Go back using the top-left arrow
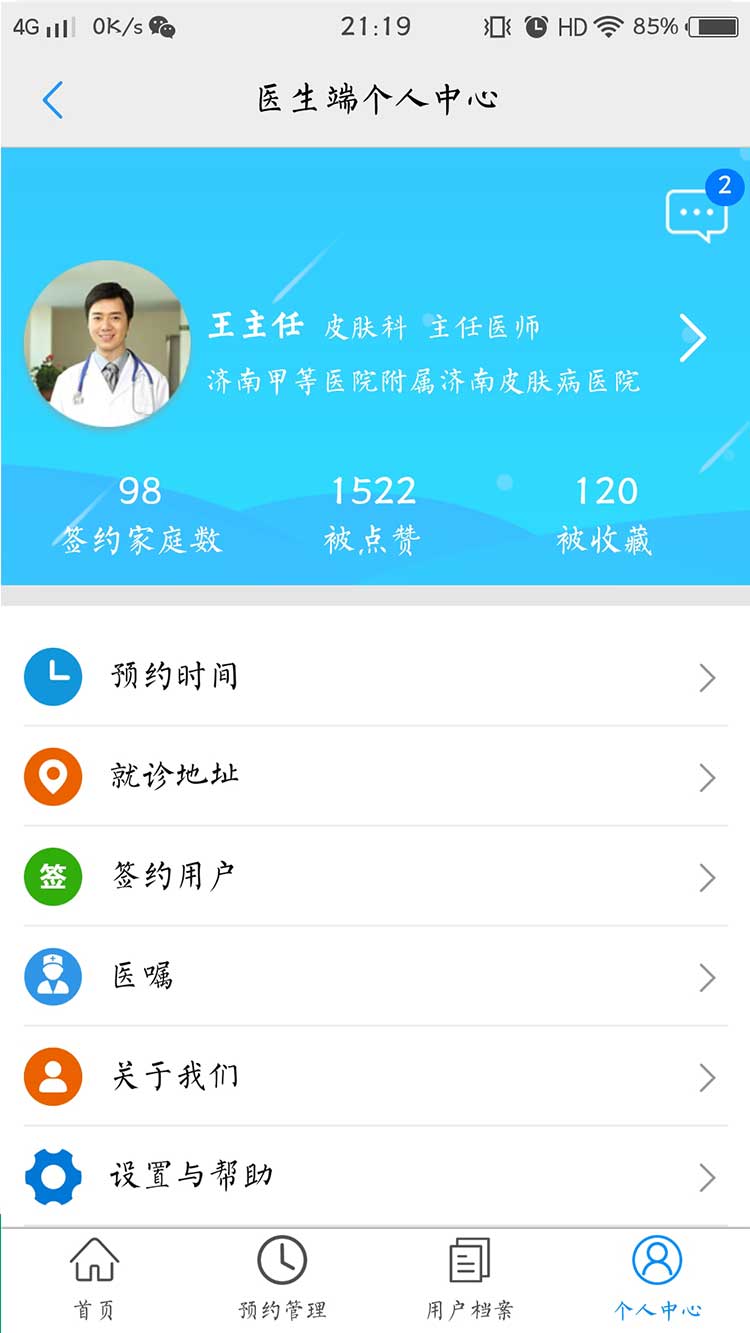 click(53, 100)
